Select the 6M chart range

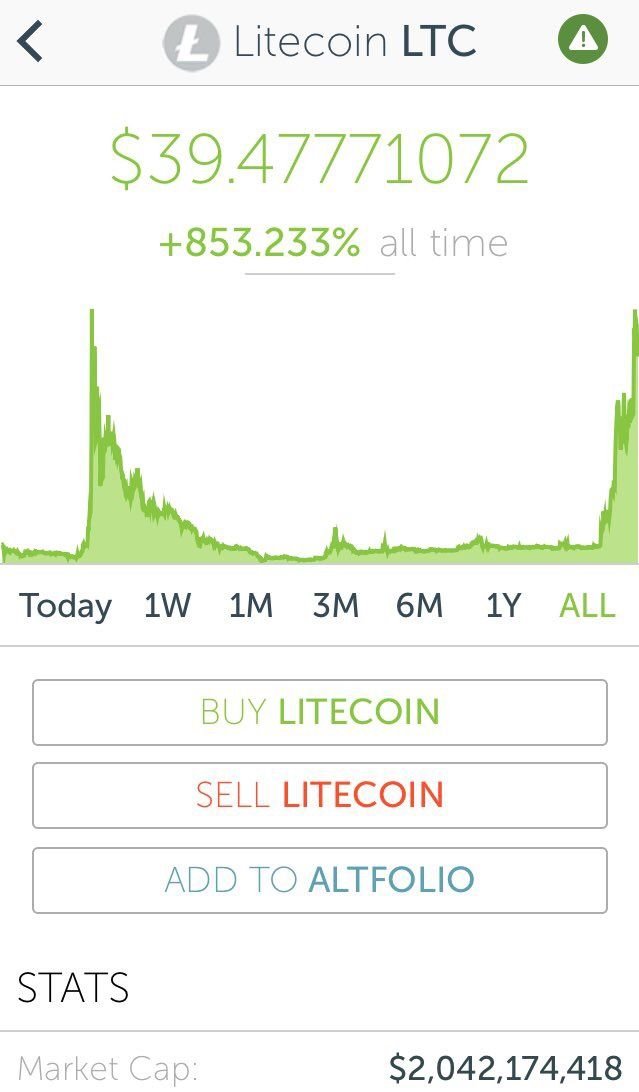coord(420,605)
